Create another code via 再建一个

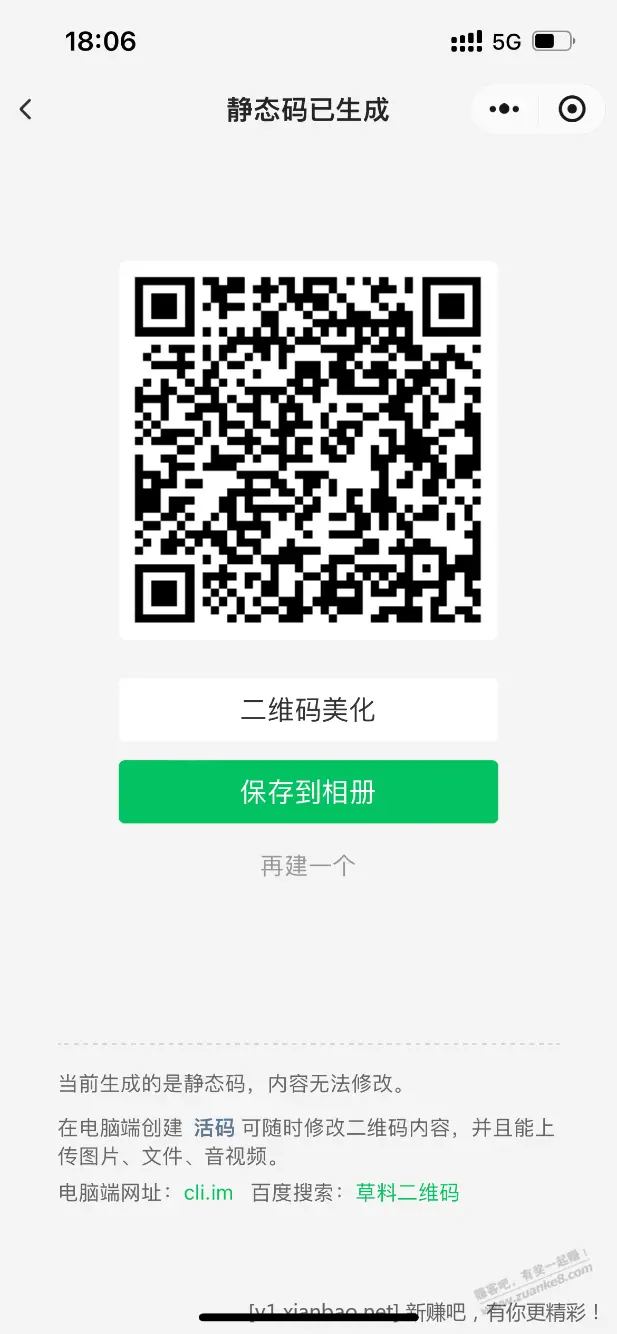click(x=308, y=866)
